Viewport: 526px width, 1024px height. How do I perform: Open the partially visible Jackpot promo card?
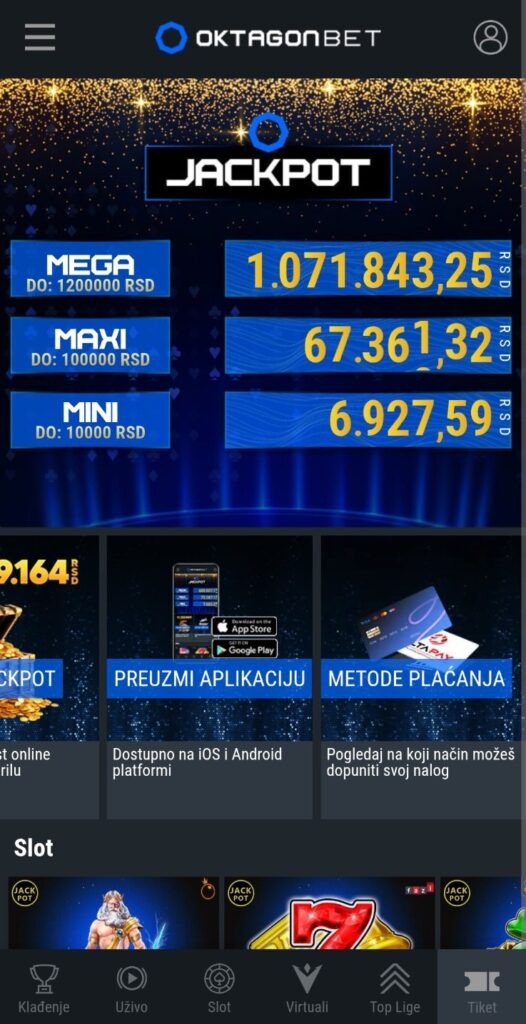49,677
